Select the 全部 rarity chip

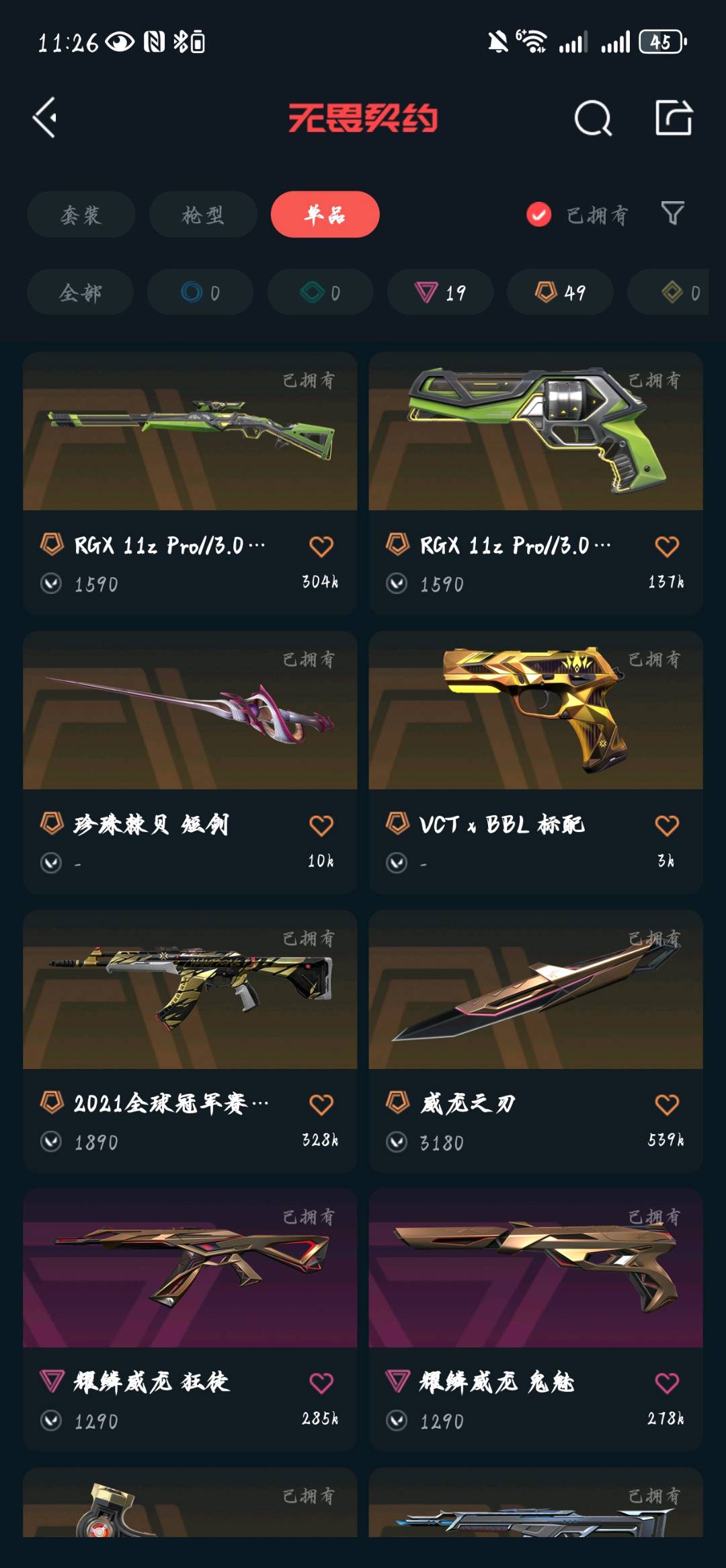(x=80, y=293)
